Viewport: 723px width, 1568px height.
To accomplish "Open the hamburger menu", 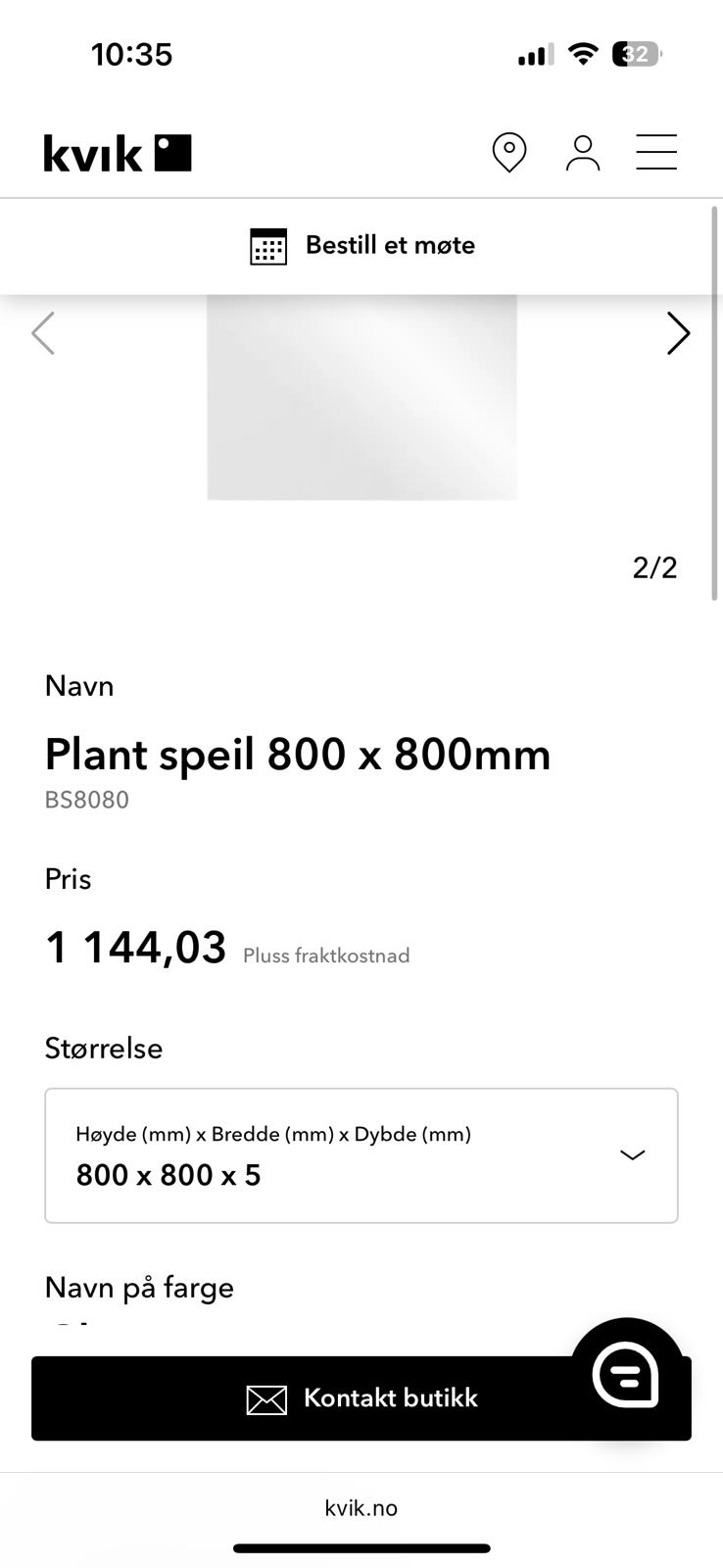I will click(656, 153).
